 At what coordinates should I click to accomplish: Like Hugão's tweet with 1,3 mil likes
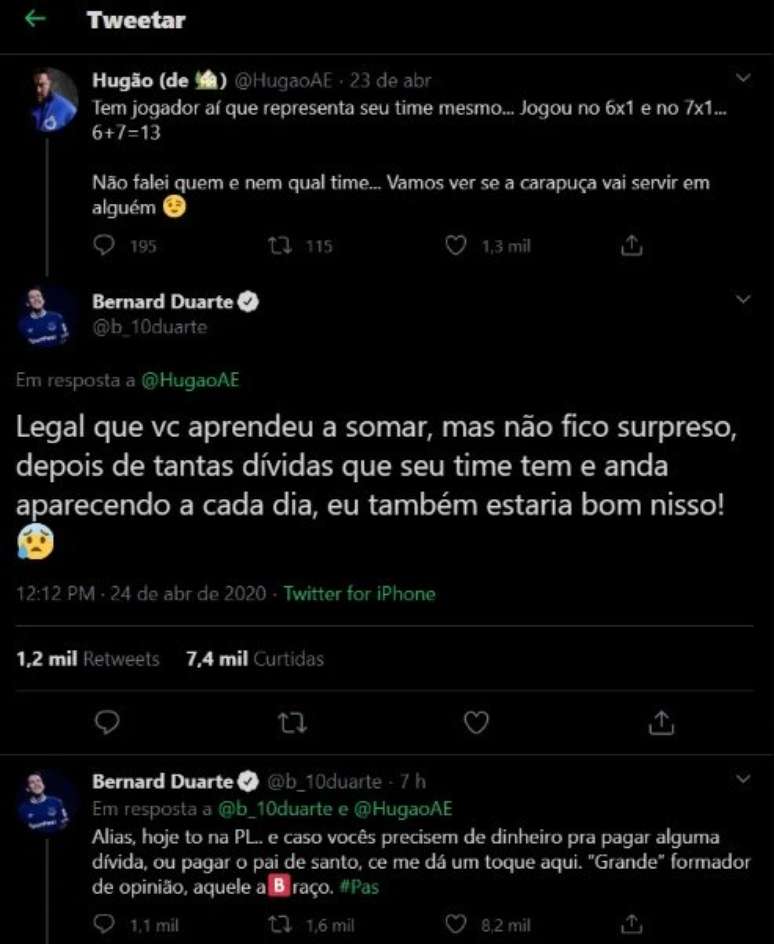[x=456, y=245]
